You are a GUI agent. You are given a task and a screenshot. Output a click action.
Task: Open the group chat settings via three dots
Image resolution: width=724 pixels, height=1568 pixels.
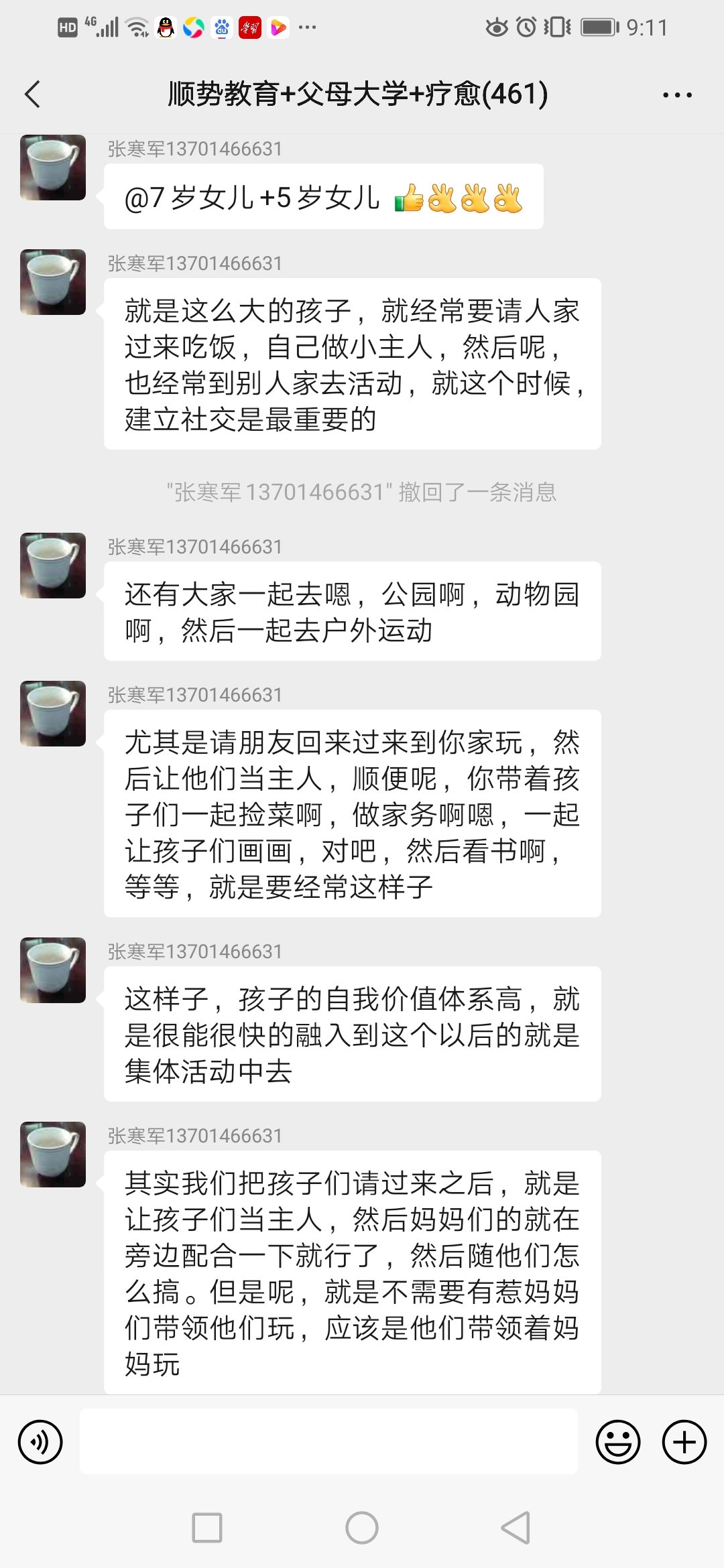676,95
